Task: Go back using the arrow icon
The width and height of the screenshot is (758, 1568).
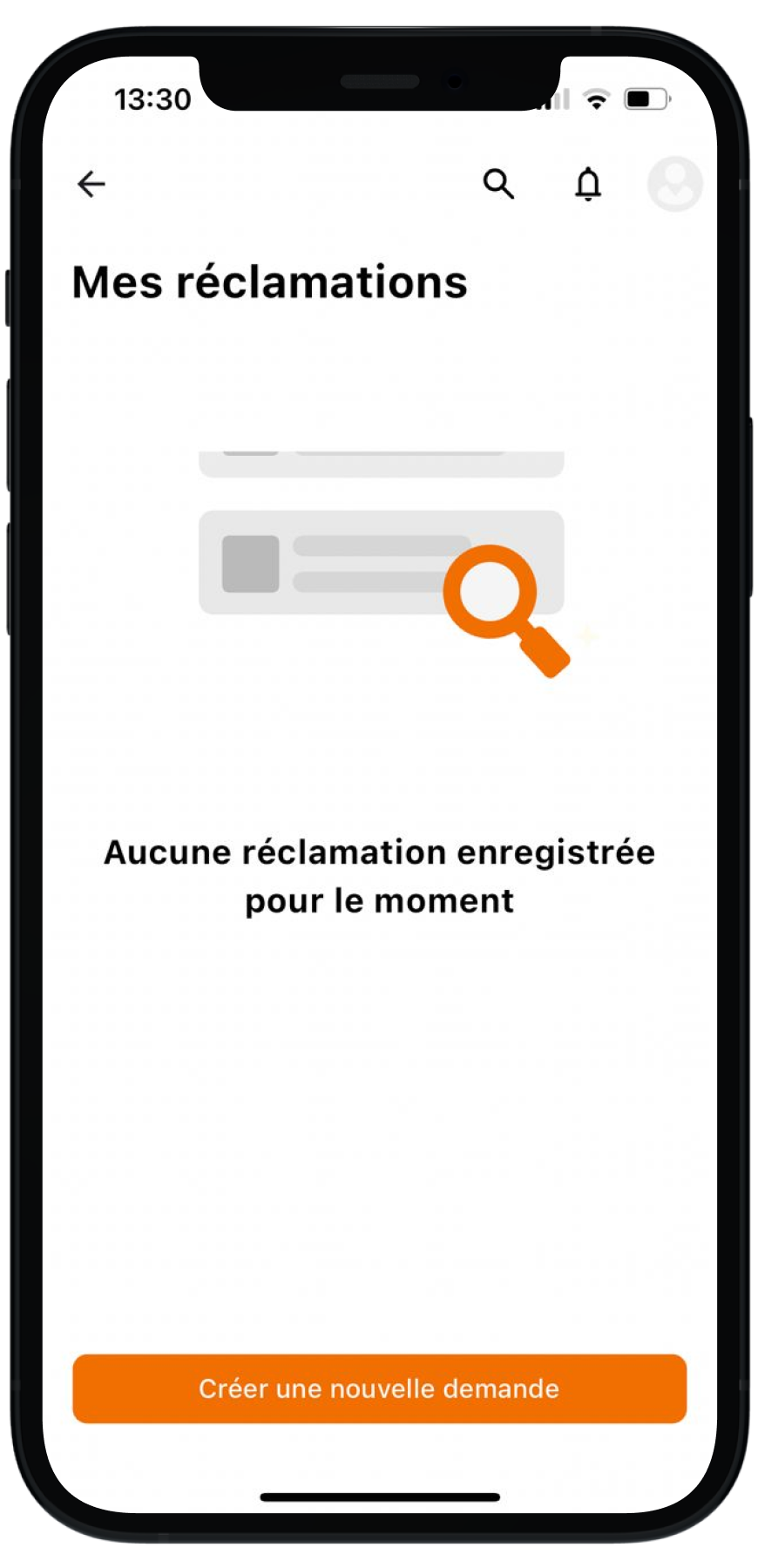Action: pos(91,184)
